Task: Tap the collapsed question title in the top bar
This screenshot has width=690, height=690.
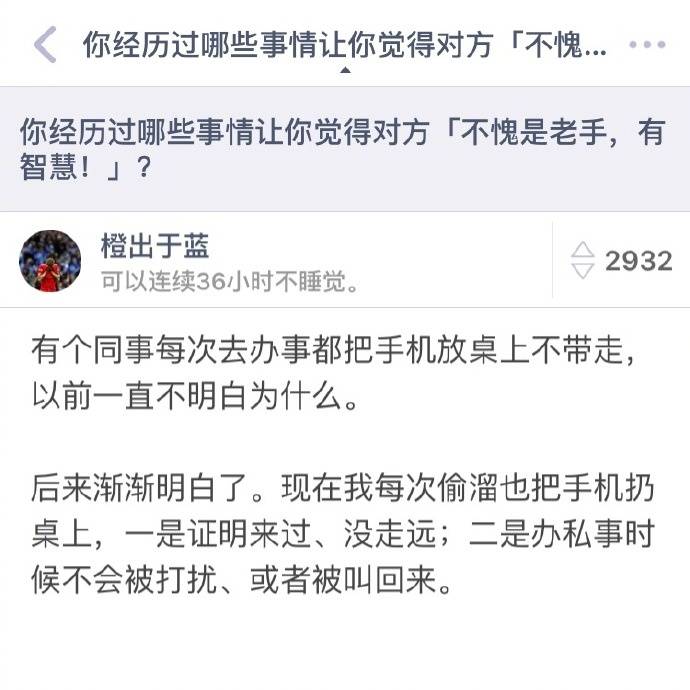Action: (x=344, y=46)
